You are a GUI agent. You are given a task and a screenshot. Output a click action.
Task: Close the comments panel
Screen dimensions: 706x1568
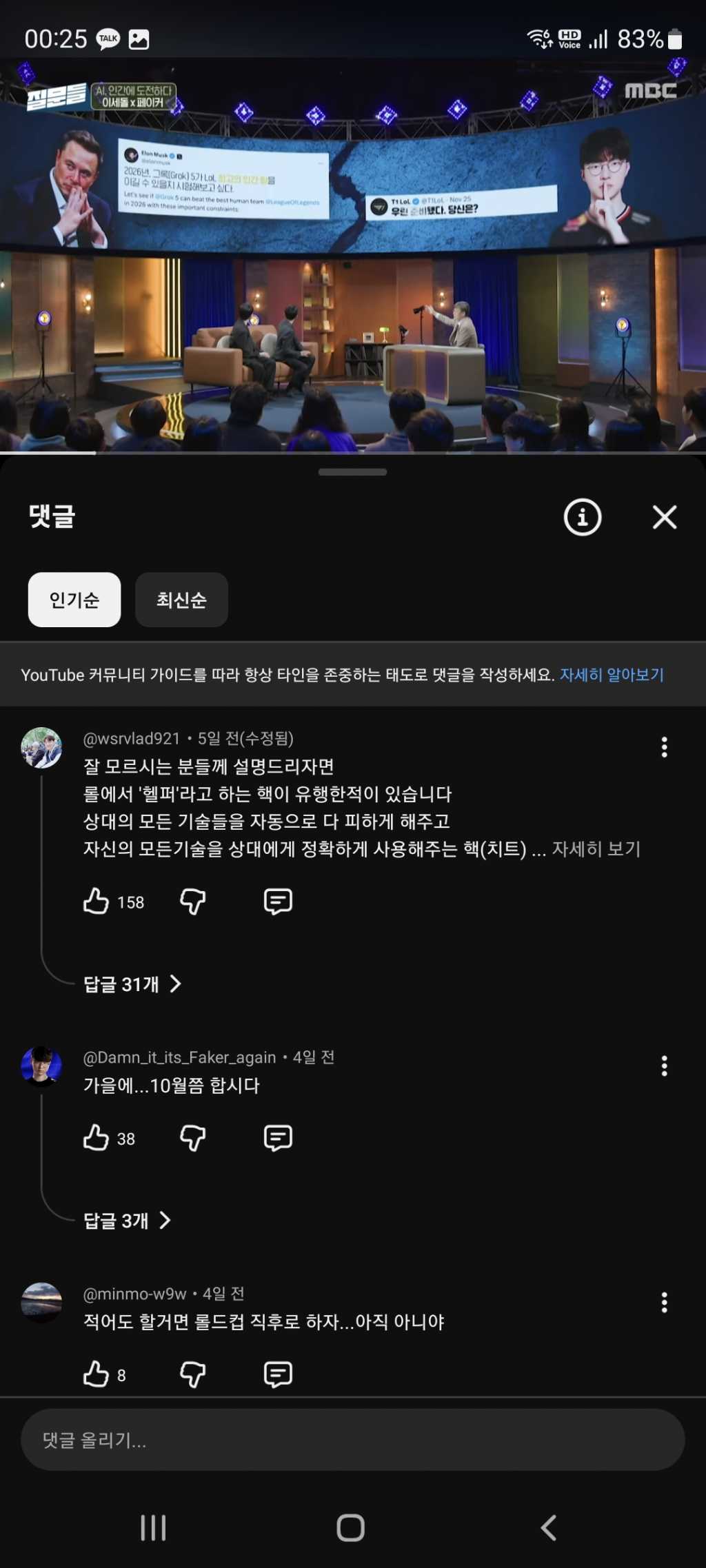coord(665,517)
